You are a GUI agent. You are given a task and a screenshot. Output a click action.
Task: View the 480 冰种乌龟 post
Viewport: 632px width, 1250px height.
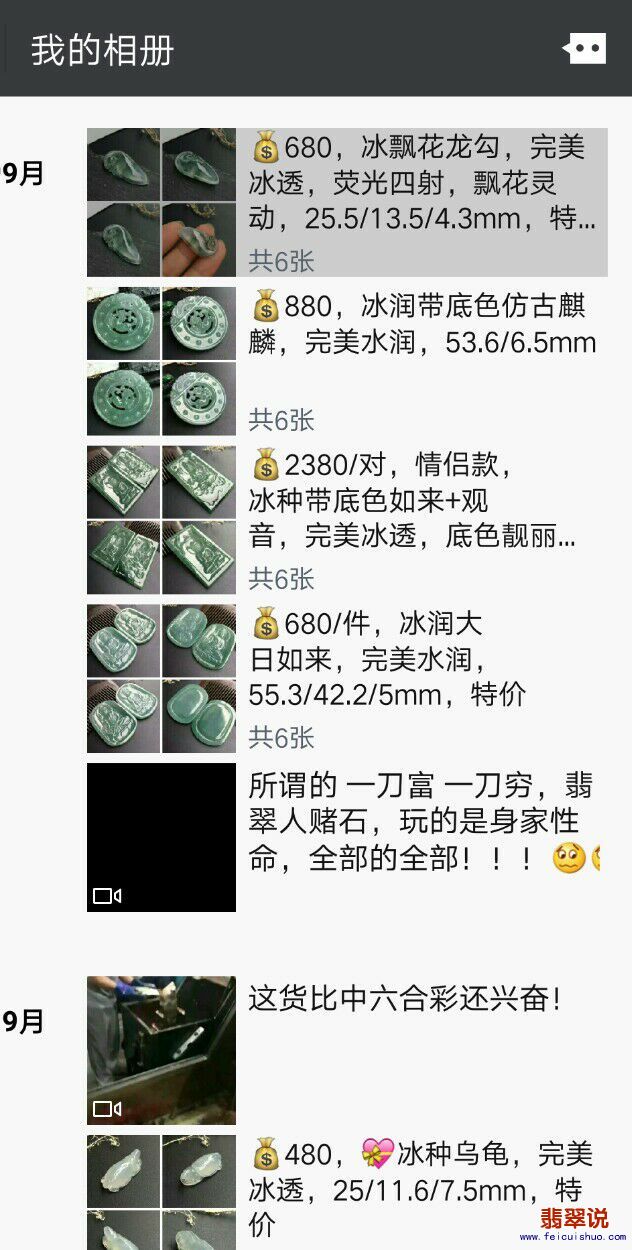(345, 1190)
